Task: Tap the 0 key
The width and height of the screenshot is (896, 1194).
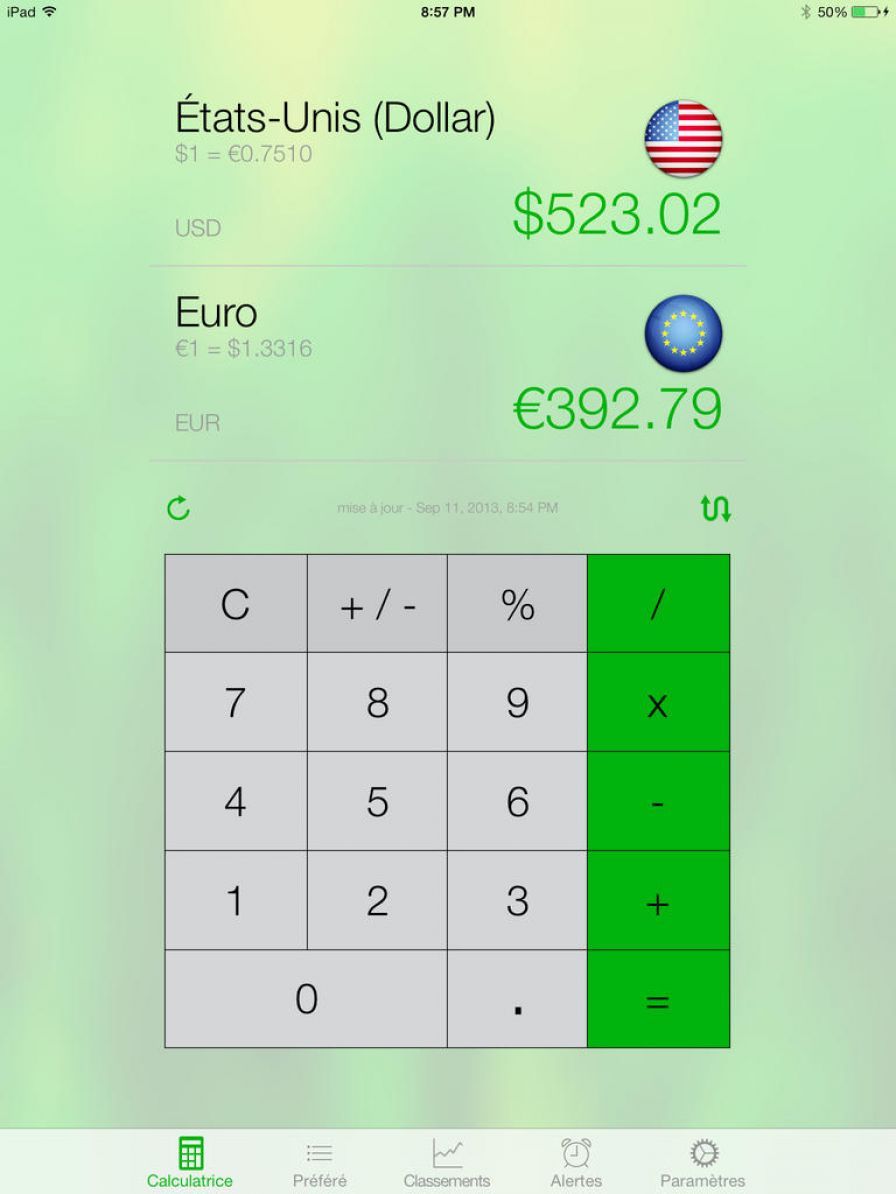Action: pyautogui.click(x=306, y=1000)
